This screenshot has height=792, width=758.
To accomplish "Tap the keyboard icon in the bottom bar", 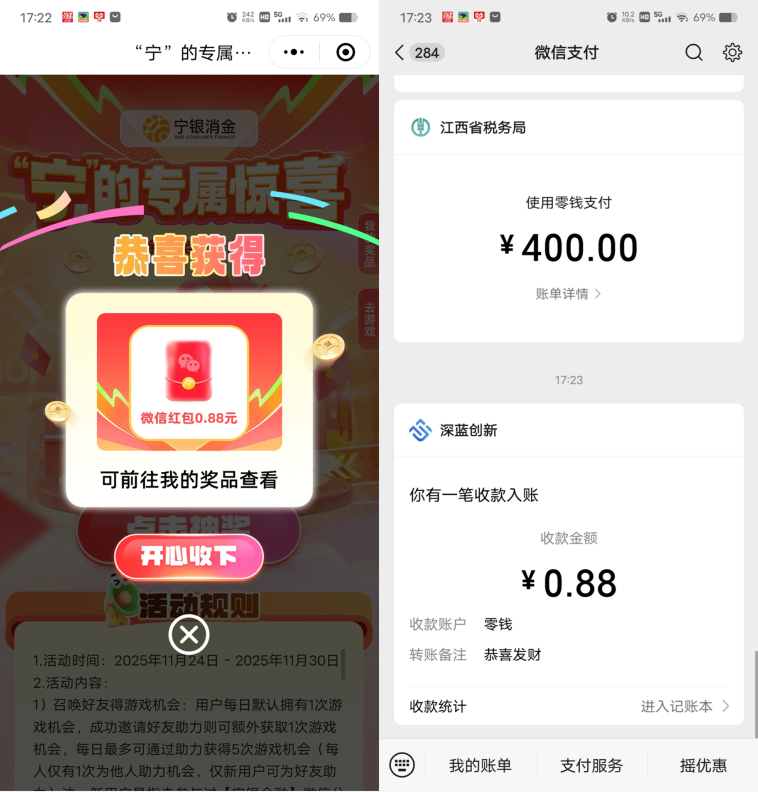I will click(x=402, y=764).
